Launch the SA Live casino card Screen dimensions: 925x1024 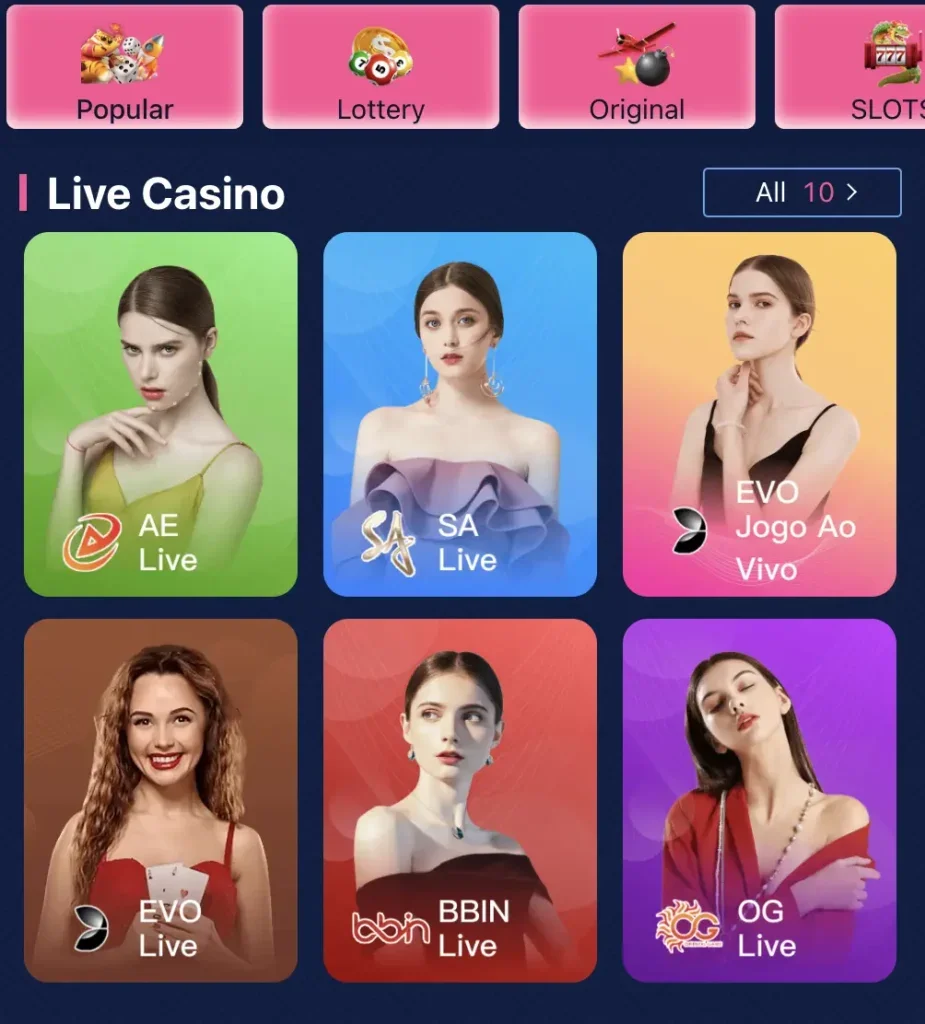(x=460, y=414)
